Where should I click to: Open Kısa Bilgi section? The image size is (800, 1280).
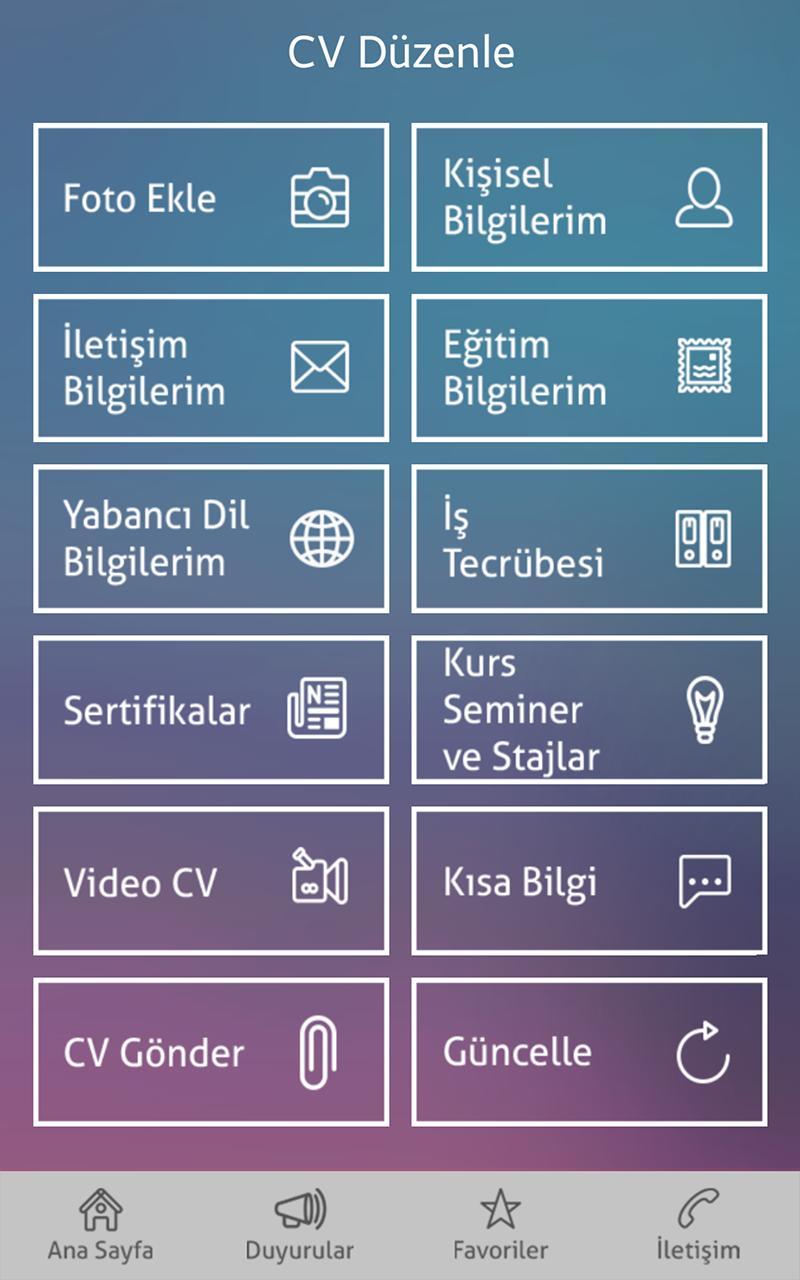click(589, 881)
